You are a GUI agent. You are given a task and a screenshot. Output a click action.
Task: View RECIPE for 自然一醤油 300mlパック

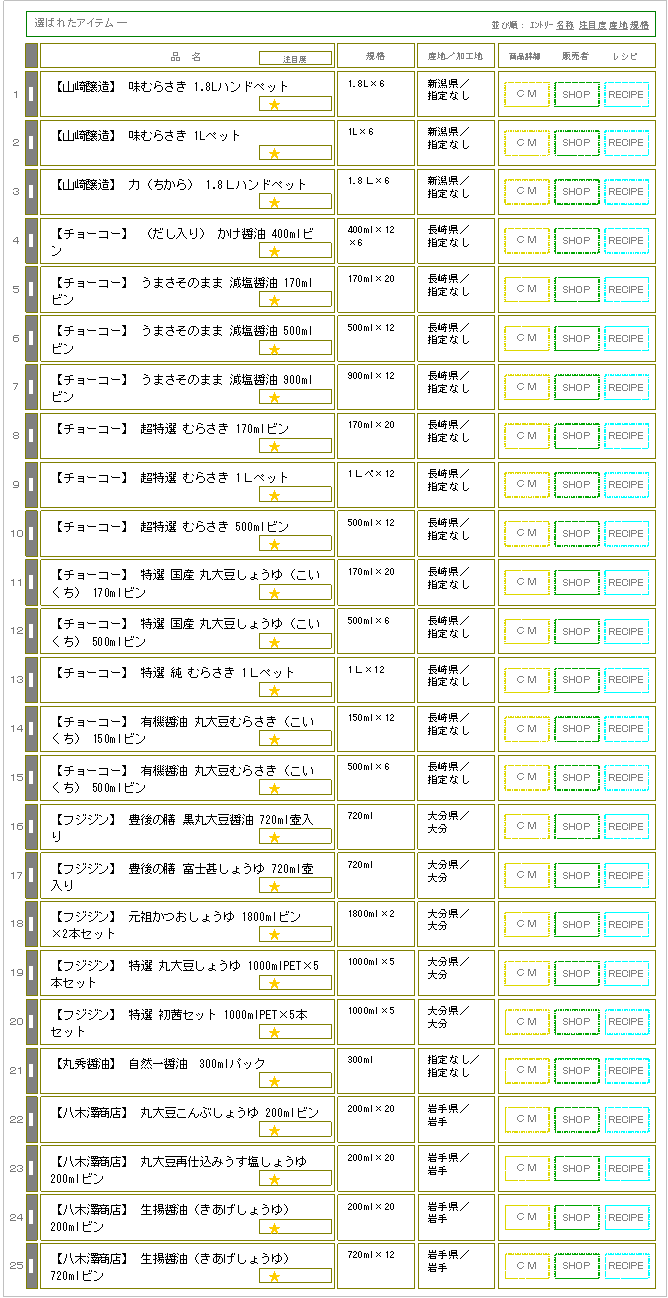(626, 1070)
